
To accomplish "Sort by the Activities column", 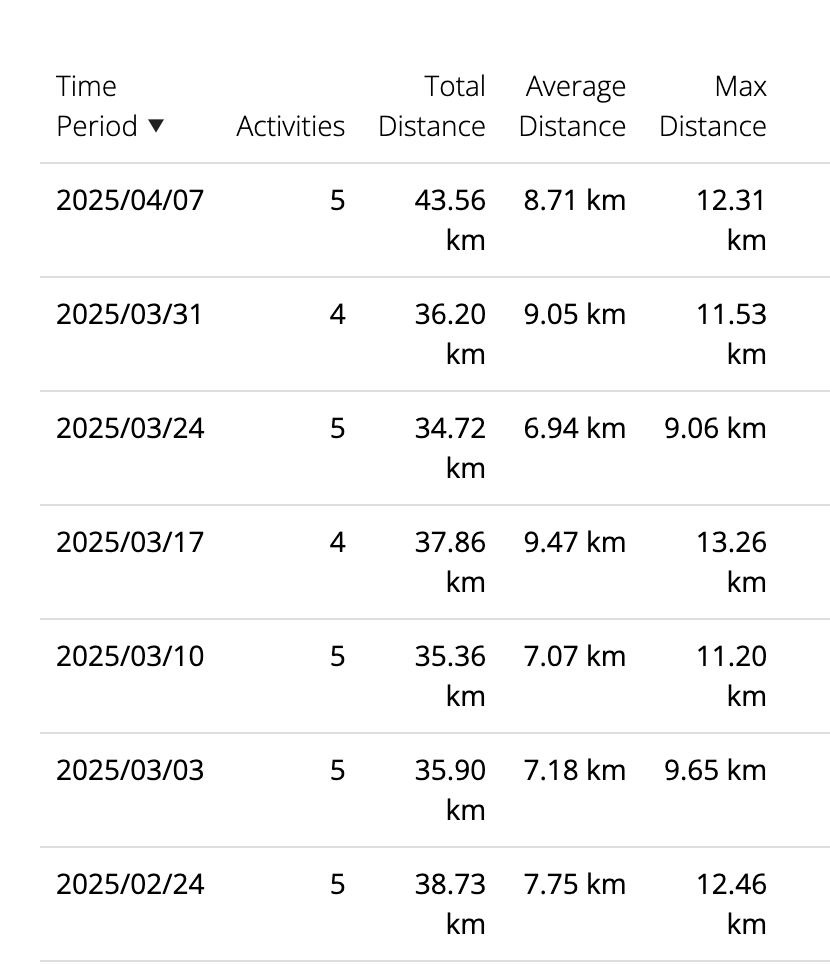I will [x=290, y=127].
